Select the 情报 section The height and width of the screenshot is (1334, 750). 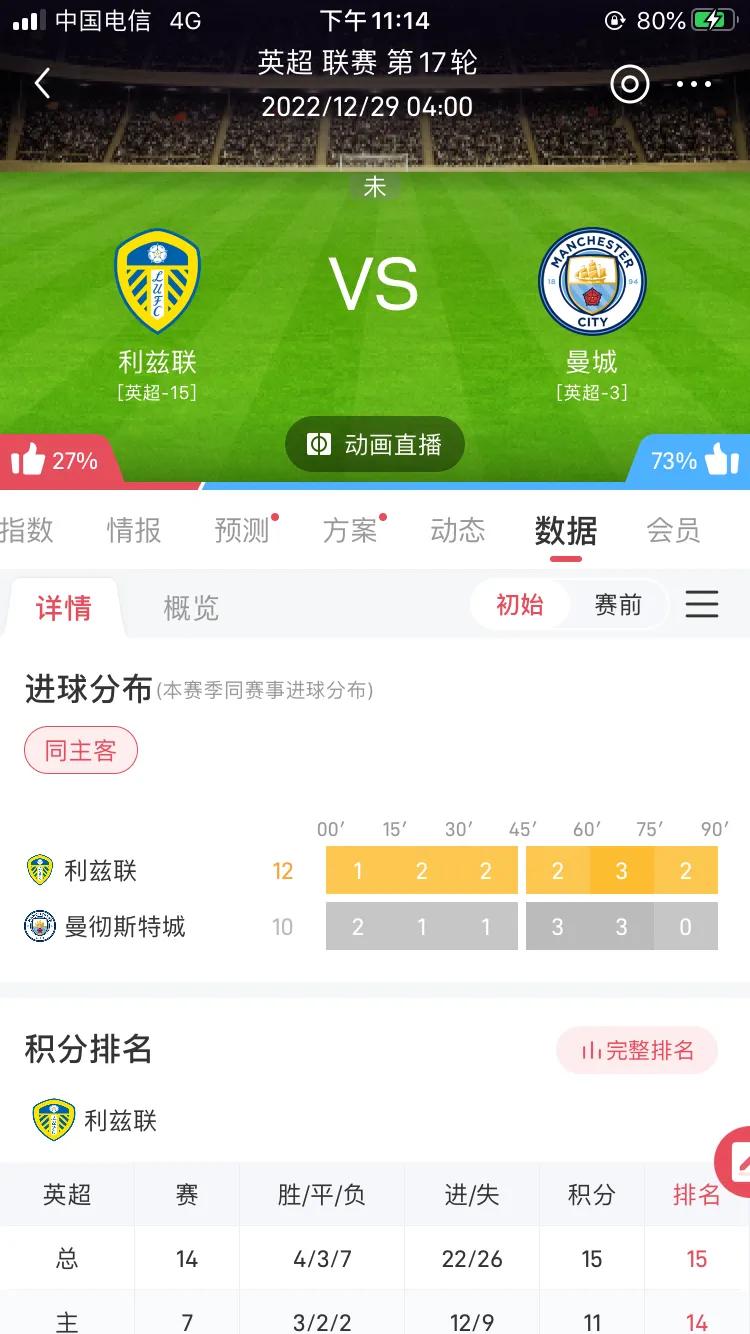pos(132,531)
